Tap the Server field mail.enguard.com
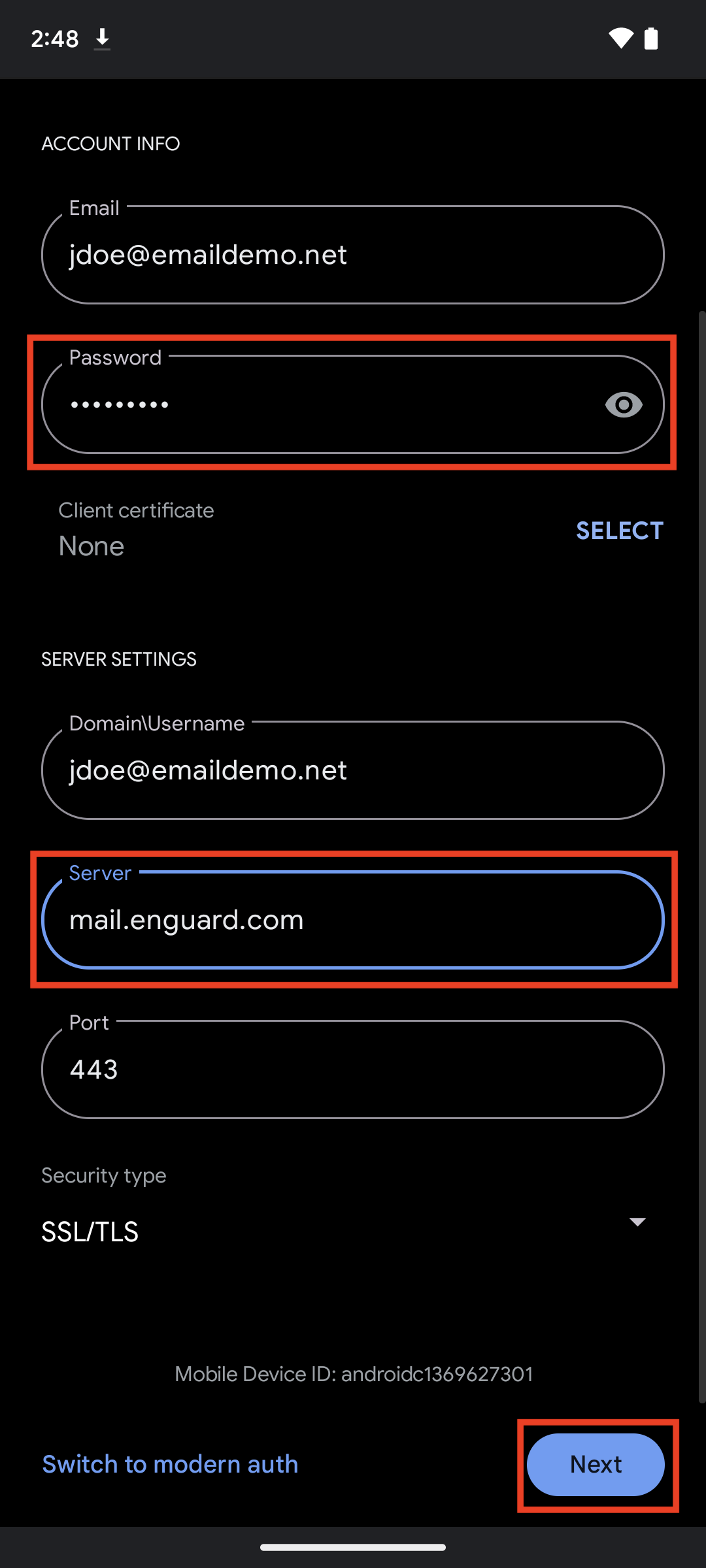706x1568 pixels. coord(353,920)
